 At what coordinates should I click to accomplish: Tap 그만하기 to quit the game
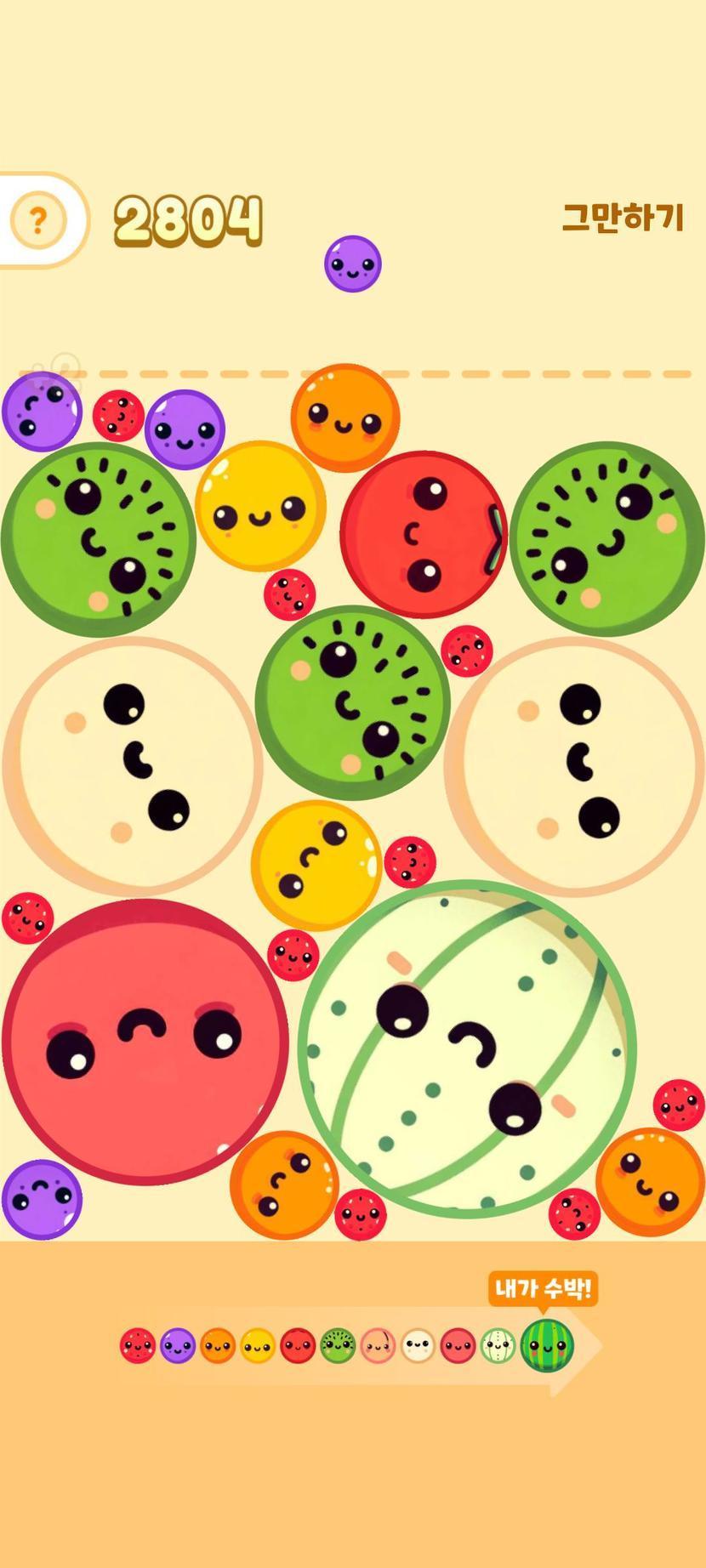click(623, 218)
